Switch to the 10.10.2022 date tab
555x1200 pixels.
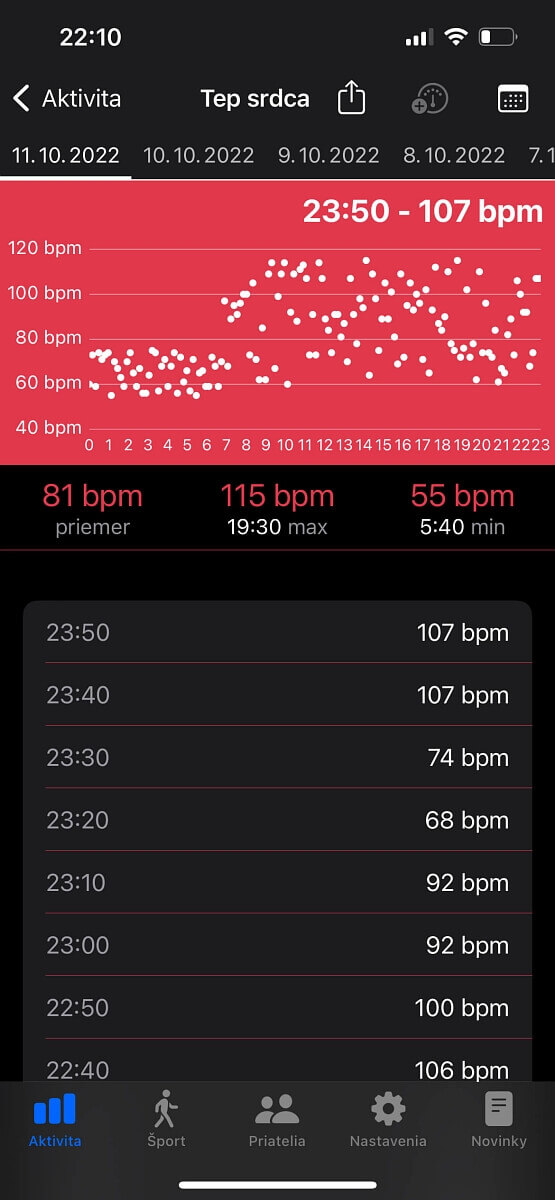coord(199,155)
